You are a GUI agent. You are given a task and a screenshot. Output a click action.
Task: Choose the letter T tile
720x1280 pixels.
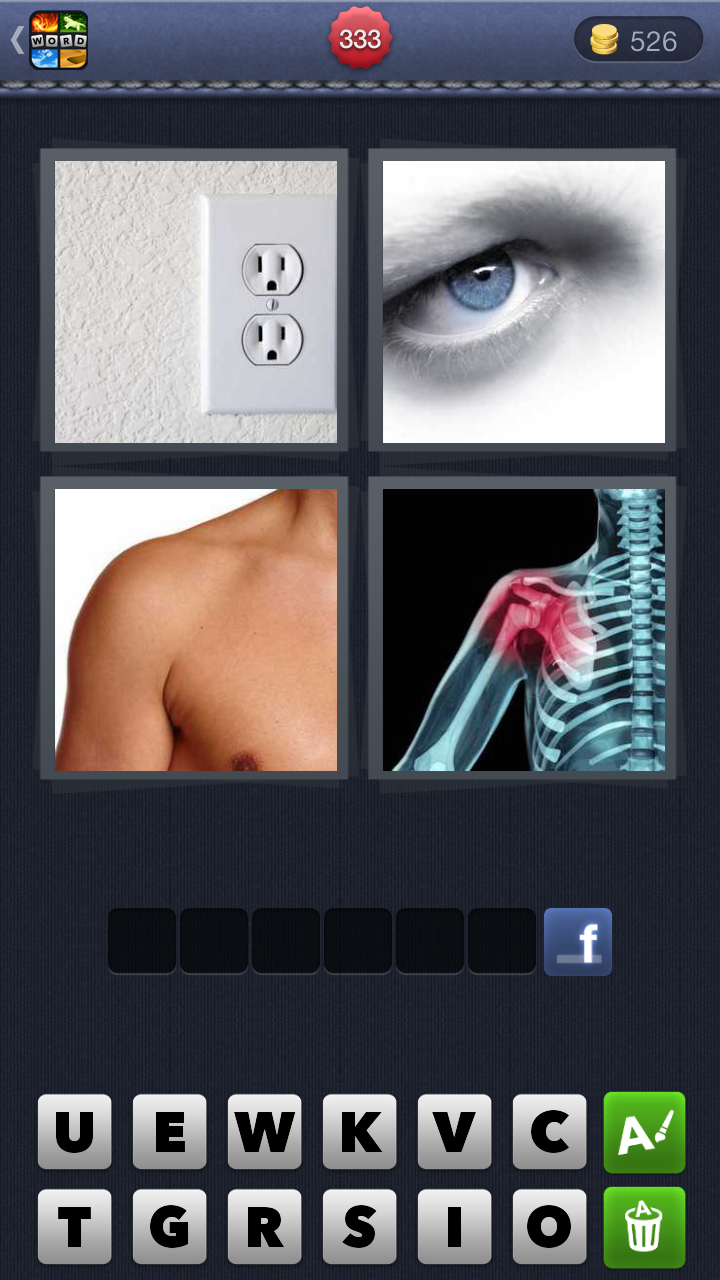click(75, 1227)
